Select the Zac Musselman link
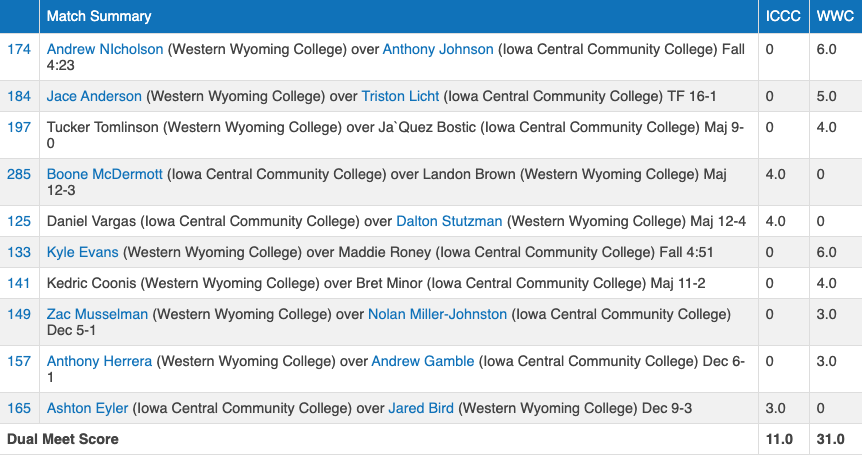 click(97, 314)
